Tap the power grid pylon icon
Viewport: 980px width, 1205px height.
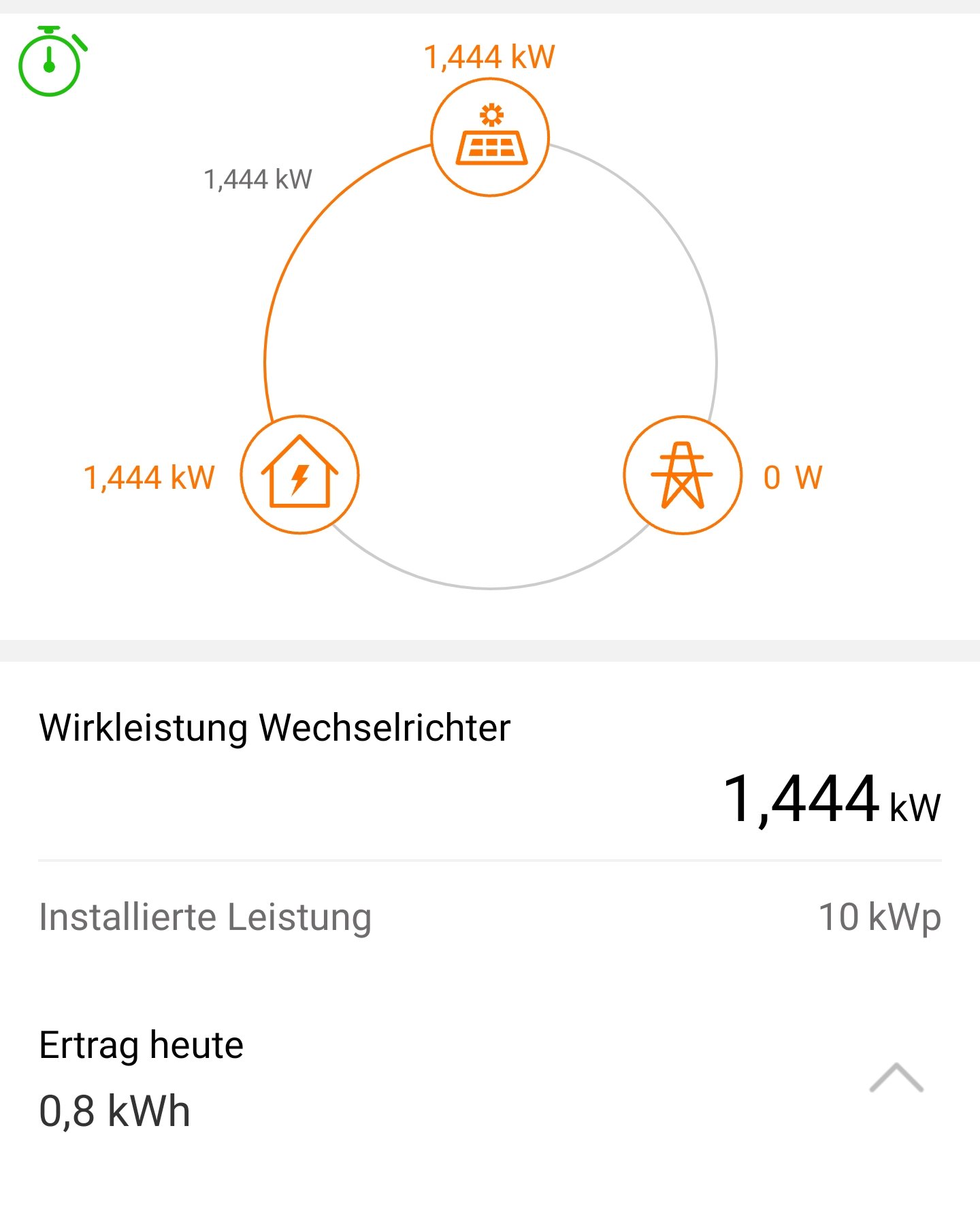683,475
